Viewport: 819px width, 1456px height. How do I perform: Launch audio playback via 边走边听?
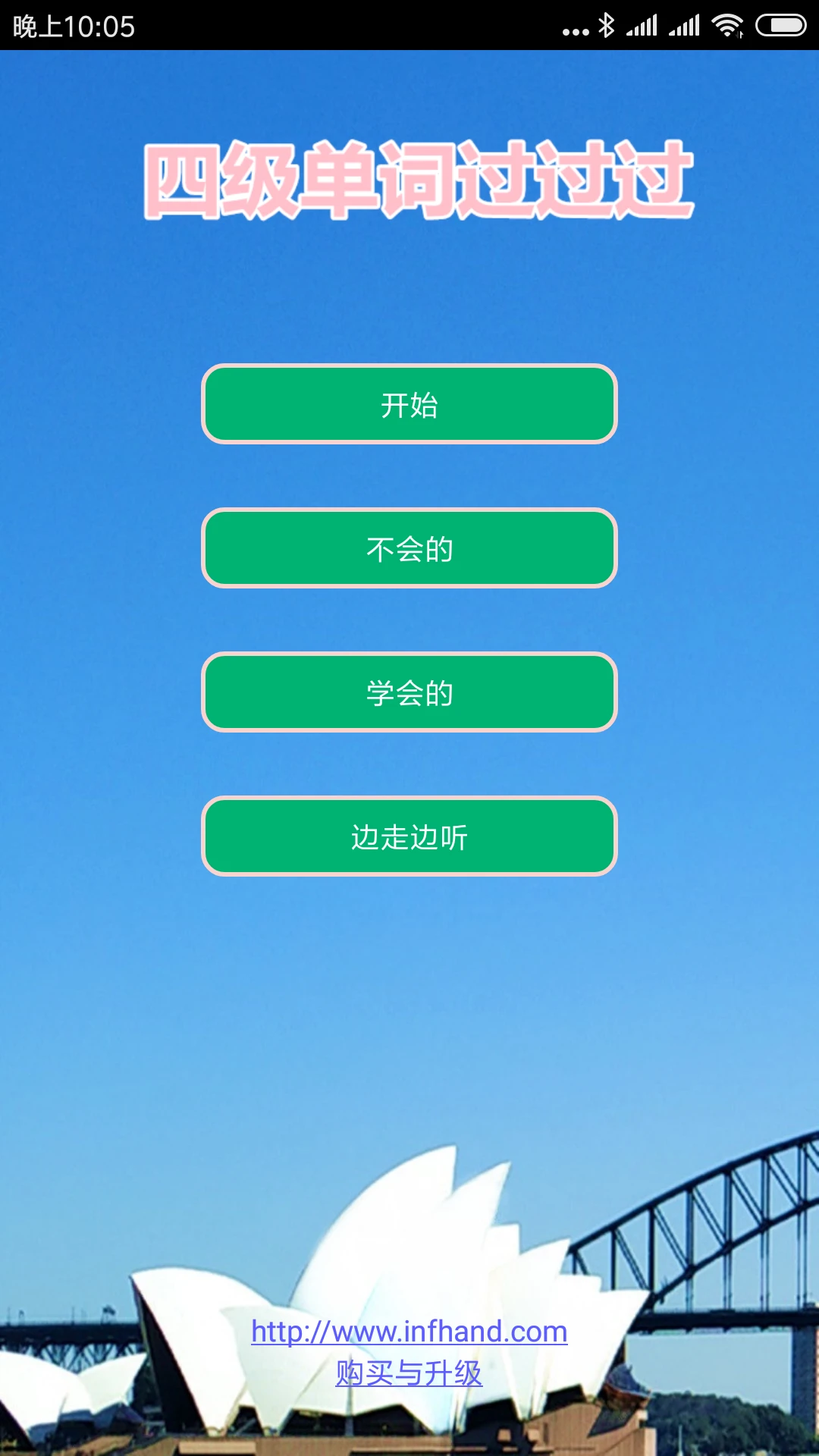click(x=409, y=836)
